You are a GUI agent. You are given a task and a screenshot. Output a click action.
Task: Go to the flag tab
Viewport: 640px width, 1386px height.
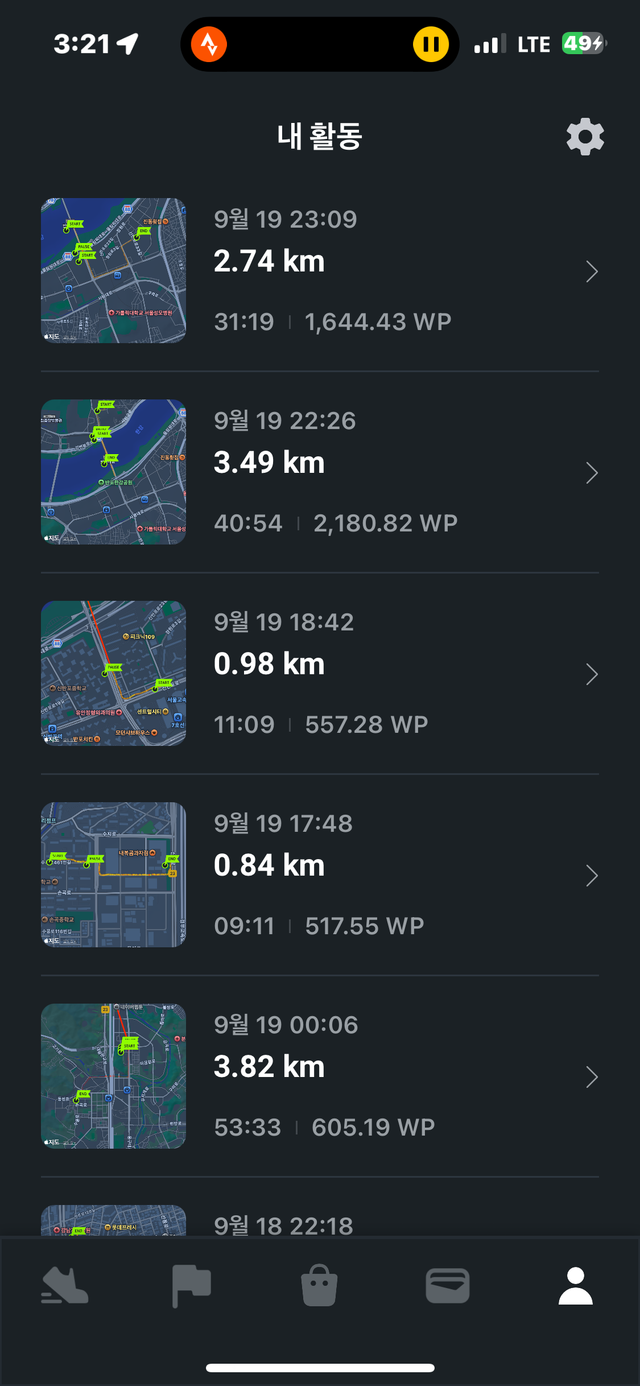click(191, 1286)
